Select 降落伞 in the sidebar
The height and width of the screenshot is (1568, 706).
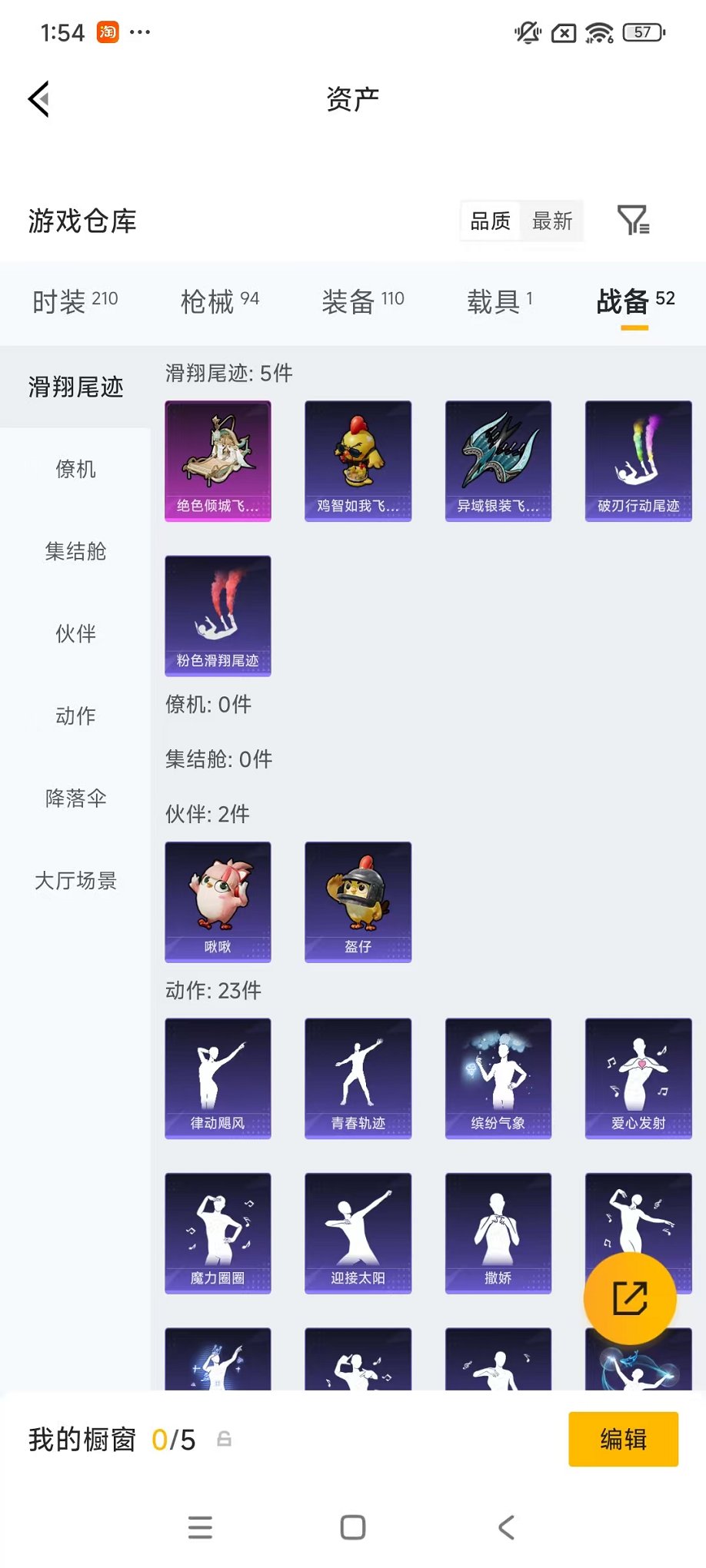tap(75, 799)
